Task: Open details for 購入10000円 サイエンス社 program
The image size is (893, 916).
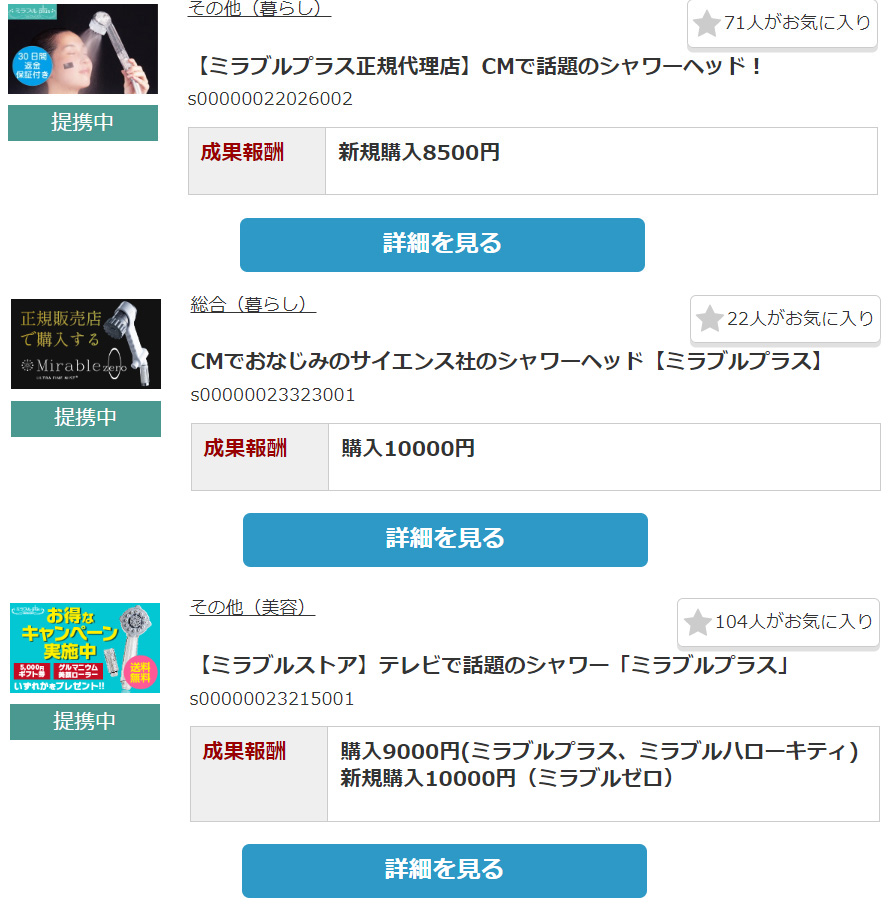Action: (x=445, y=539)
